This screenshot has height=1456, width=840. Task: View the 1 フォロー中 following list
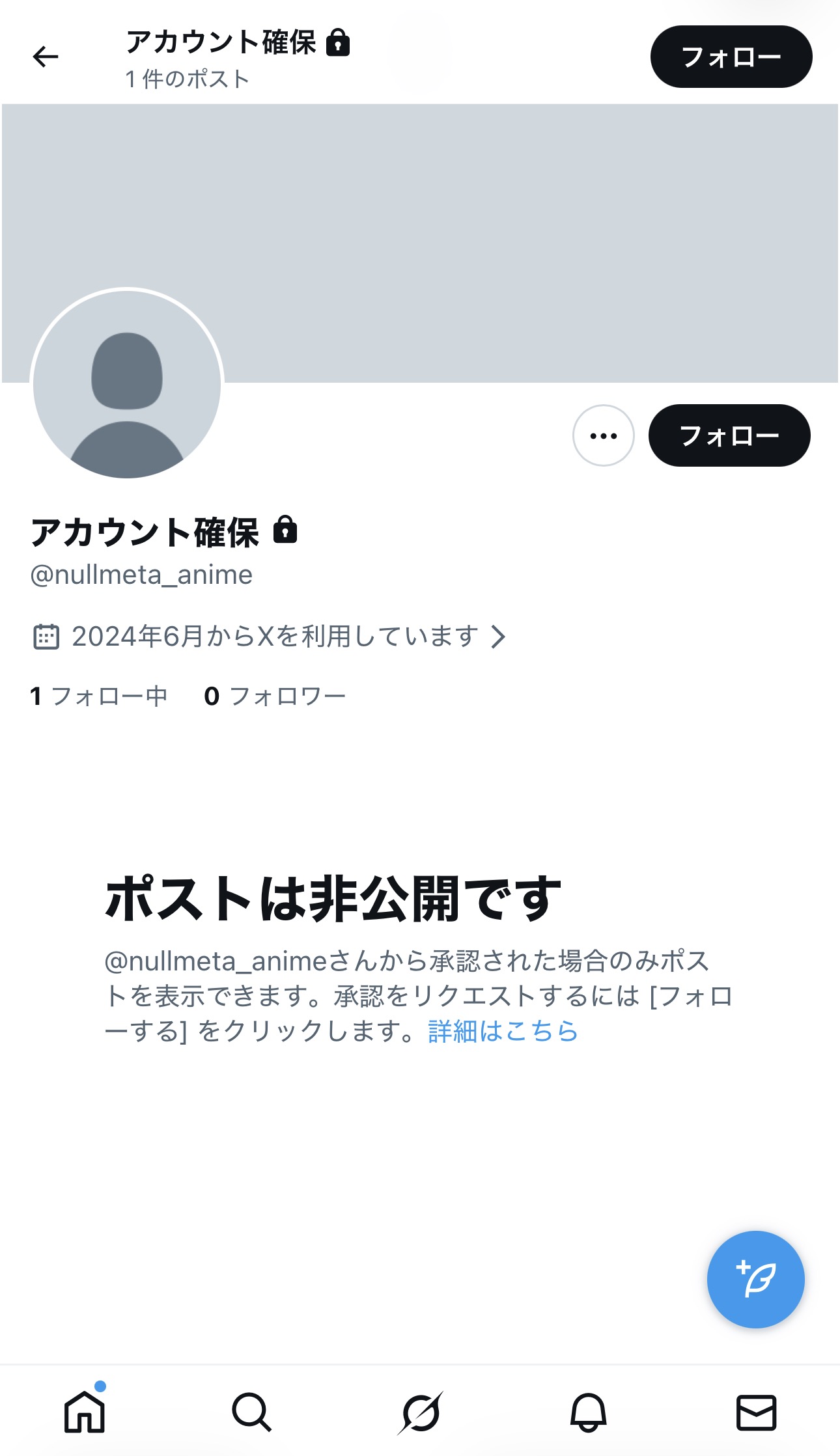pos(99,696)
